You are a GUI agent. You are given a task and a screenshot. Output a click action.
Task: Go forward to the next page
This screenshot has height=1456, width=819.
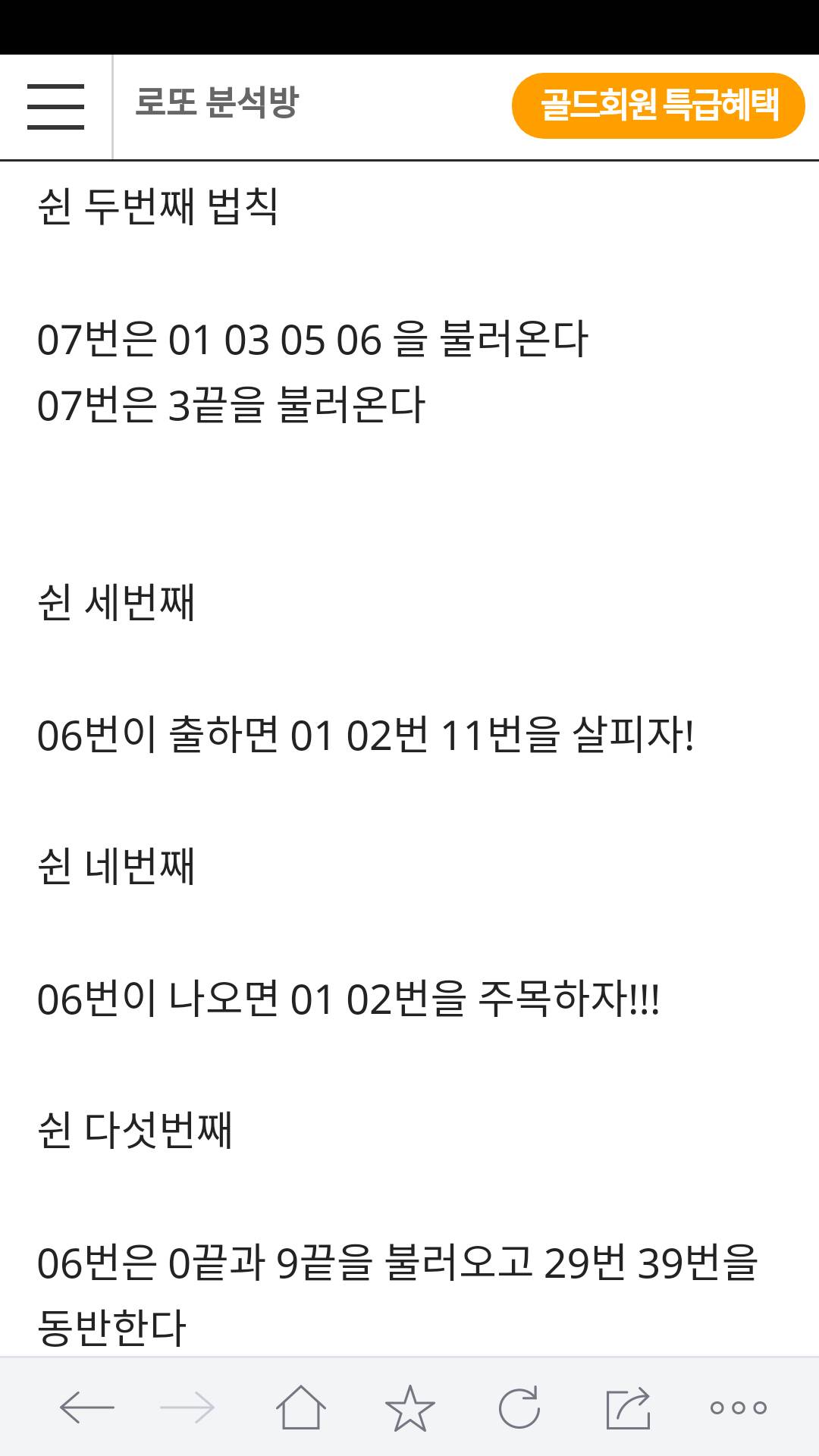coord(187,1407)
